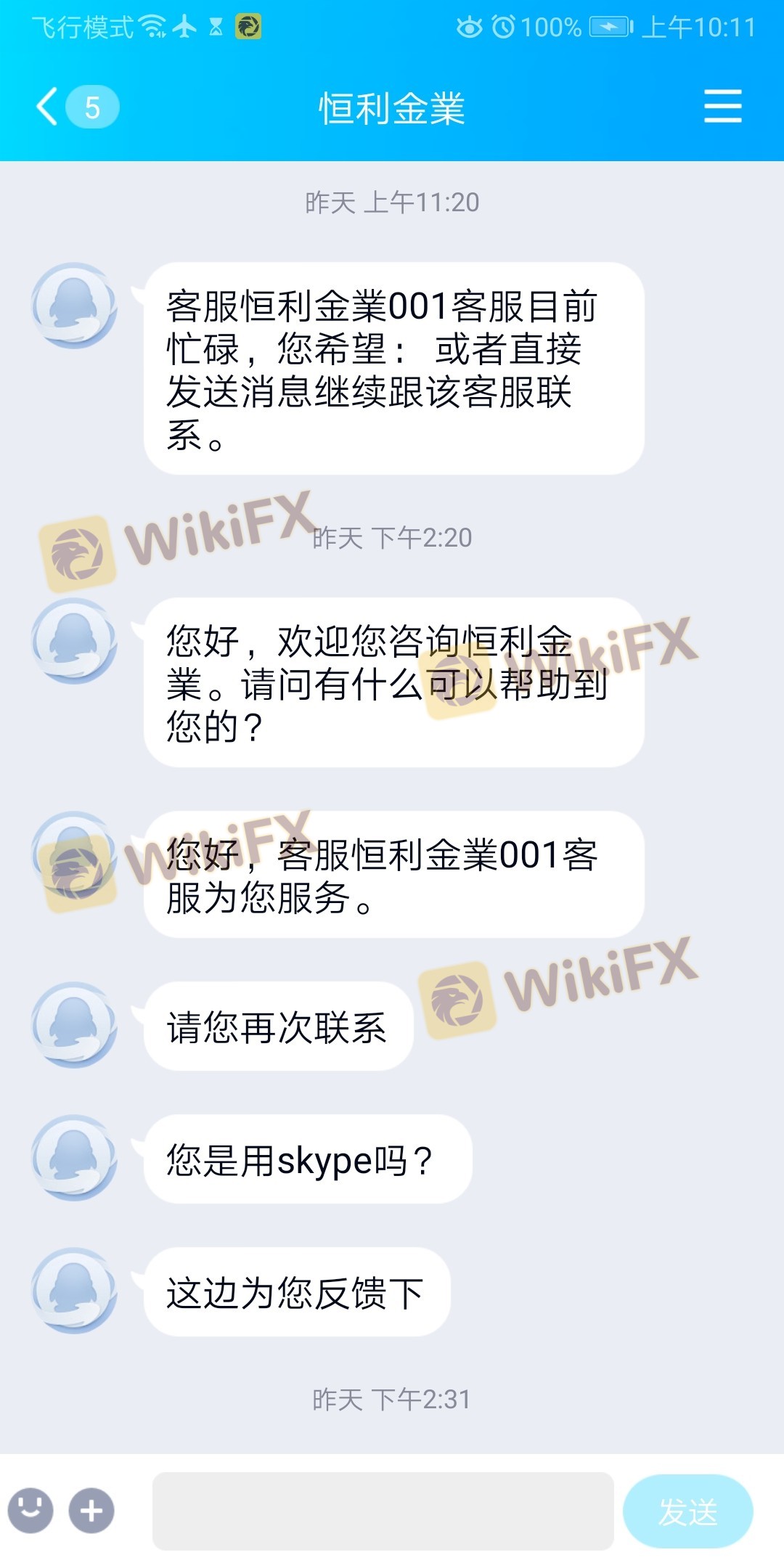
Task: Open avatar beside "这边为您反馈下" message
Action: [x=73, y=1290]
